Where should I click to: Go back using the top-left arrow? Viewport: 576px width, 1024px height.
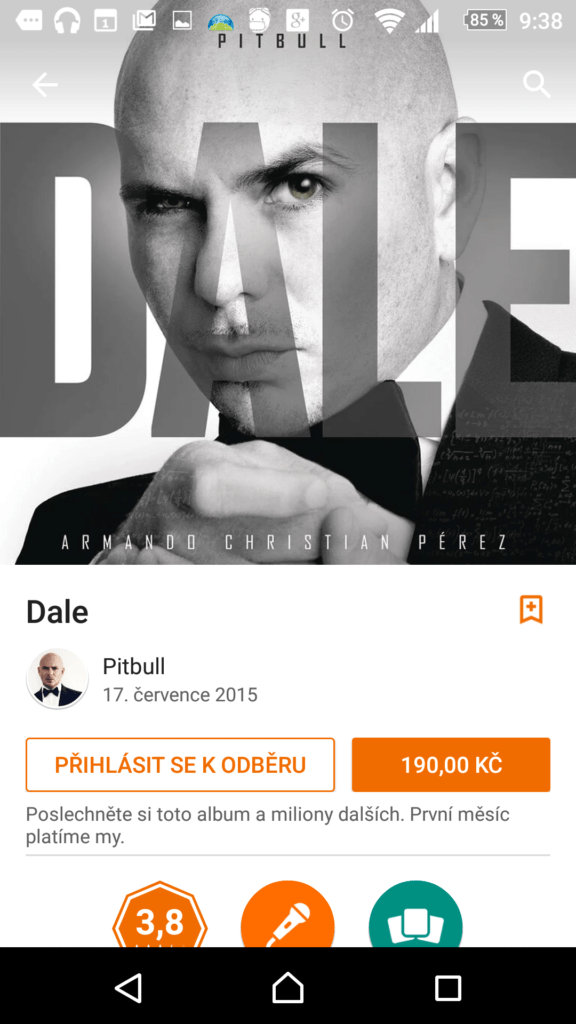[45, 84]
